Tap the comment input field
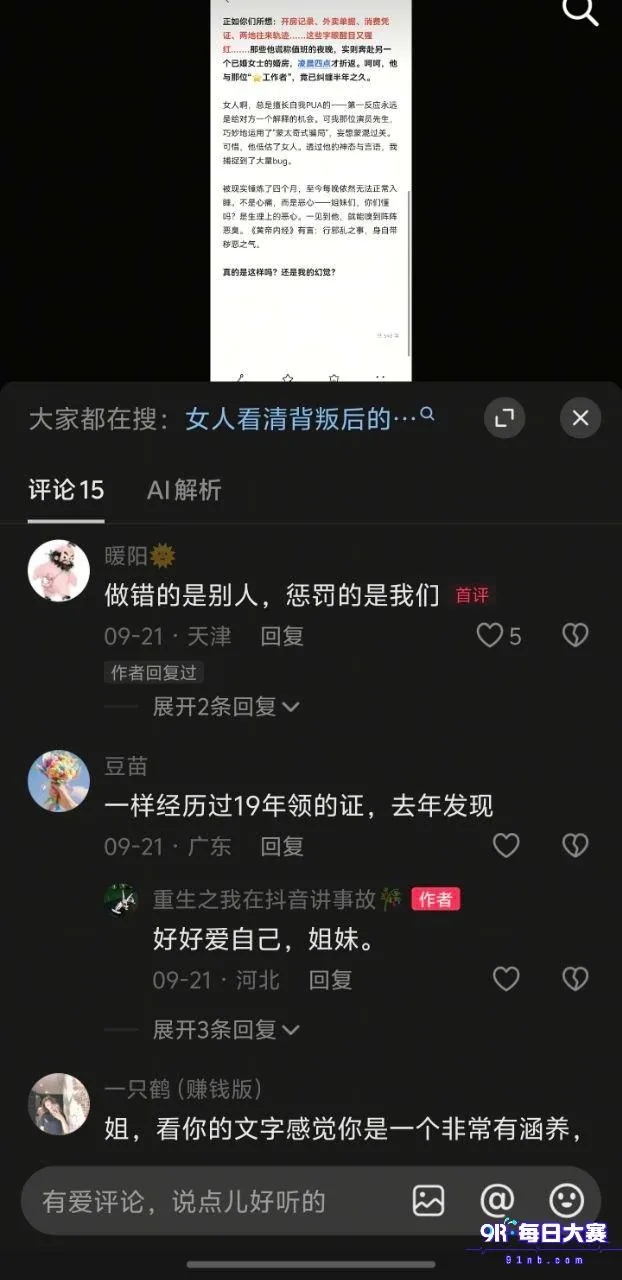The height and width of the screenshot is (1280, 622). point(216,1201)
